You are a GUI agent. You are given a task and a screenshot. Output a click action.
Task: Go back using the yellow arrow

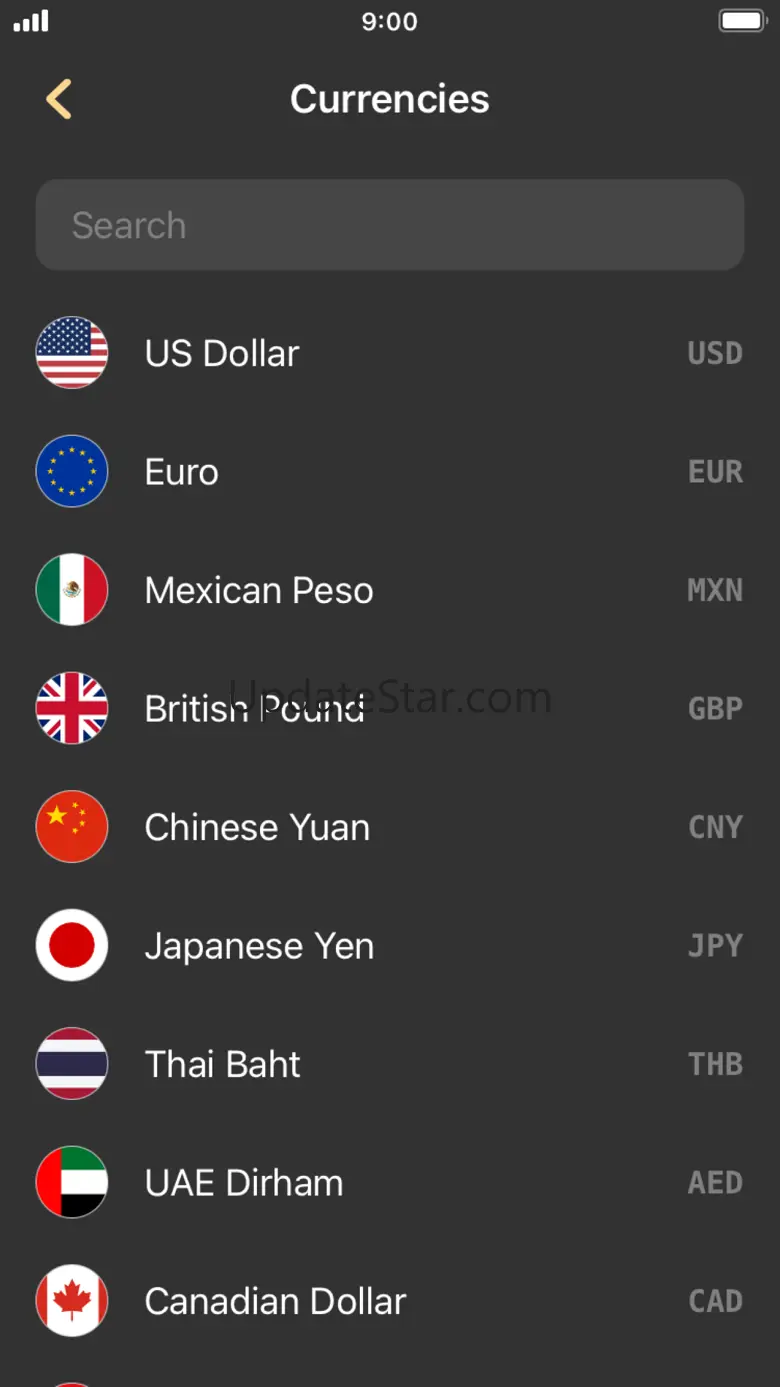[x=59, y=99]
